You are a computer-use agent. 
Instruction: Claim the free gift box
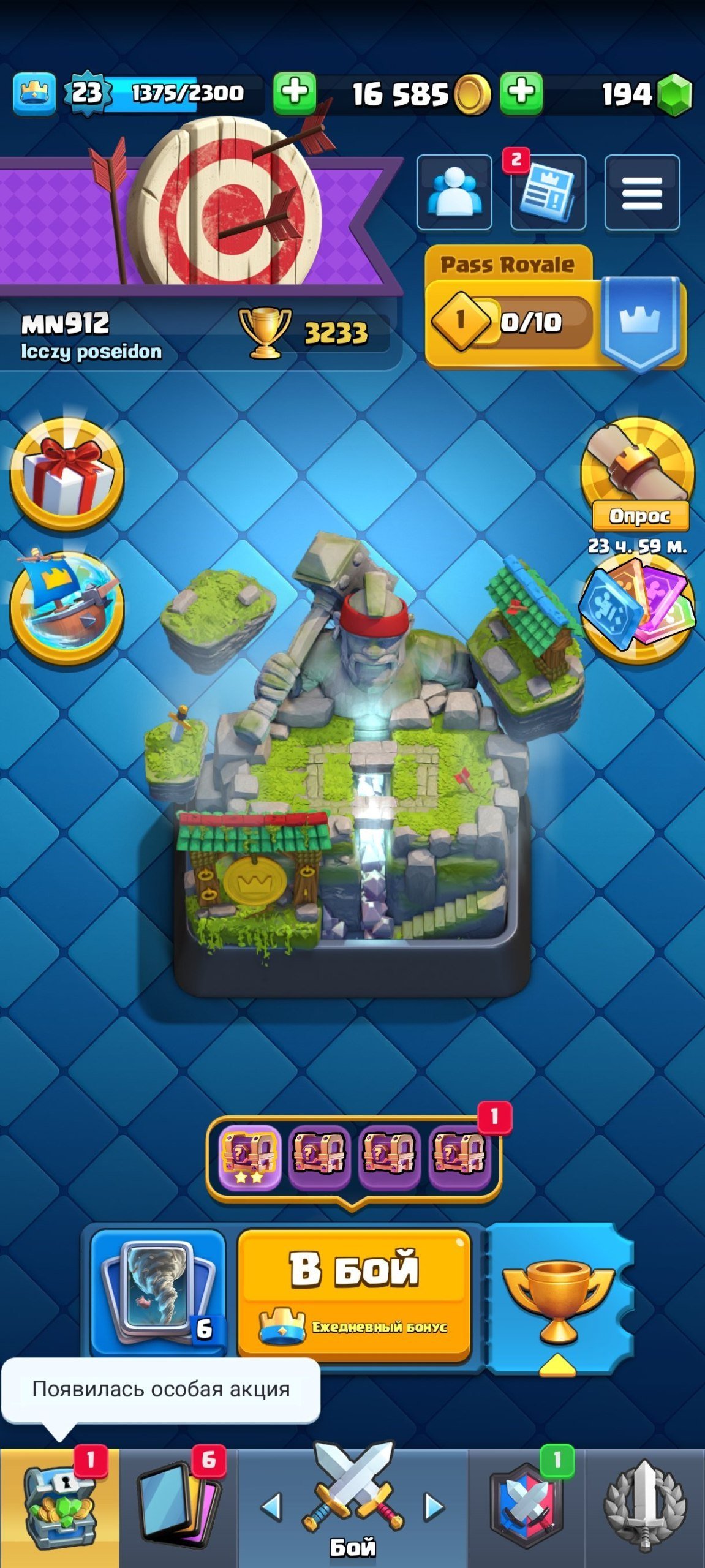[67, 473]
